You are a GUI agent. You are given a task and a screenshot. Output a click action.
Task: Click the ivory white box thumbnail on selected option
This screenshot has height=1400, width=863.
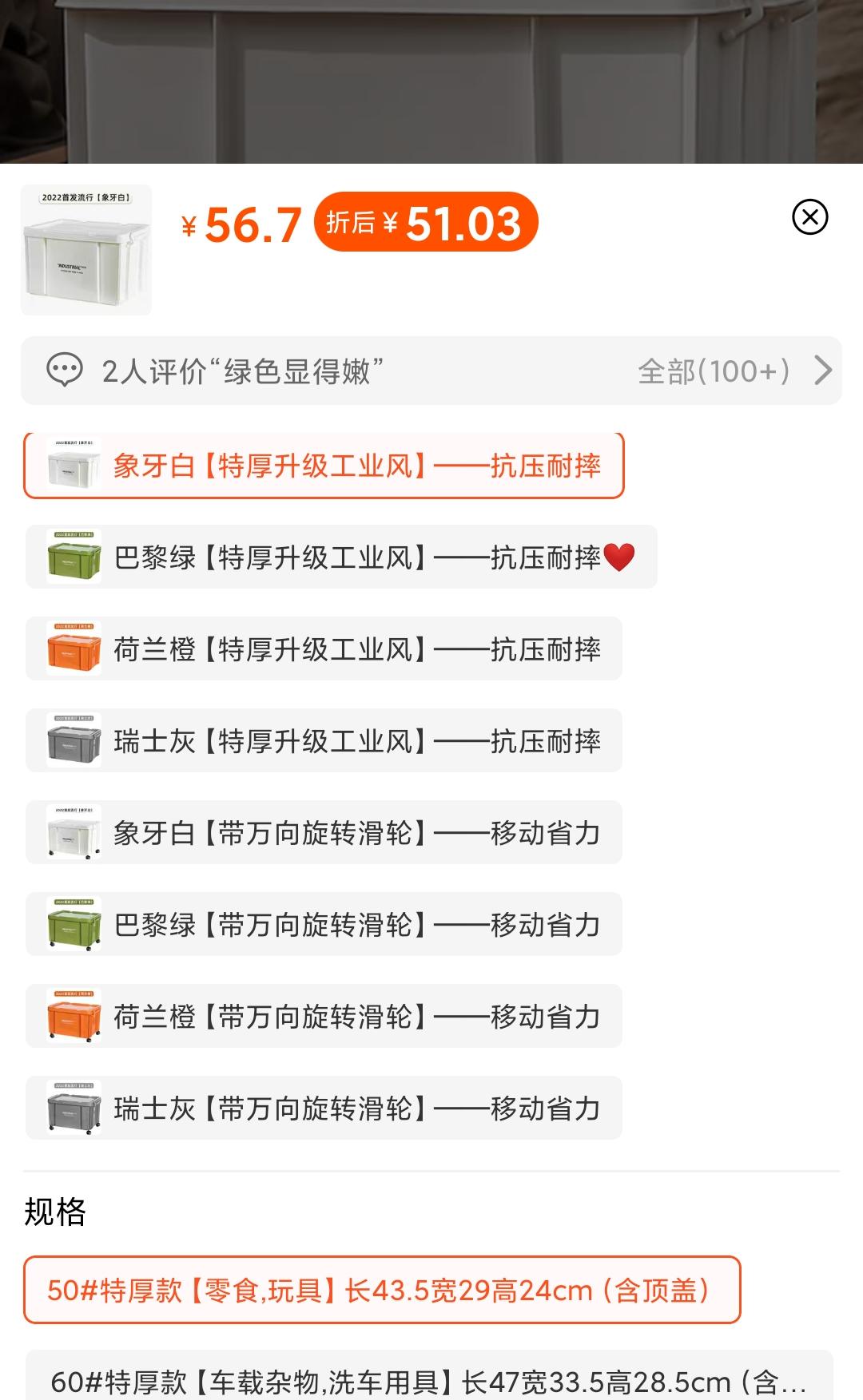pos(70,465)
